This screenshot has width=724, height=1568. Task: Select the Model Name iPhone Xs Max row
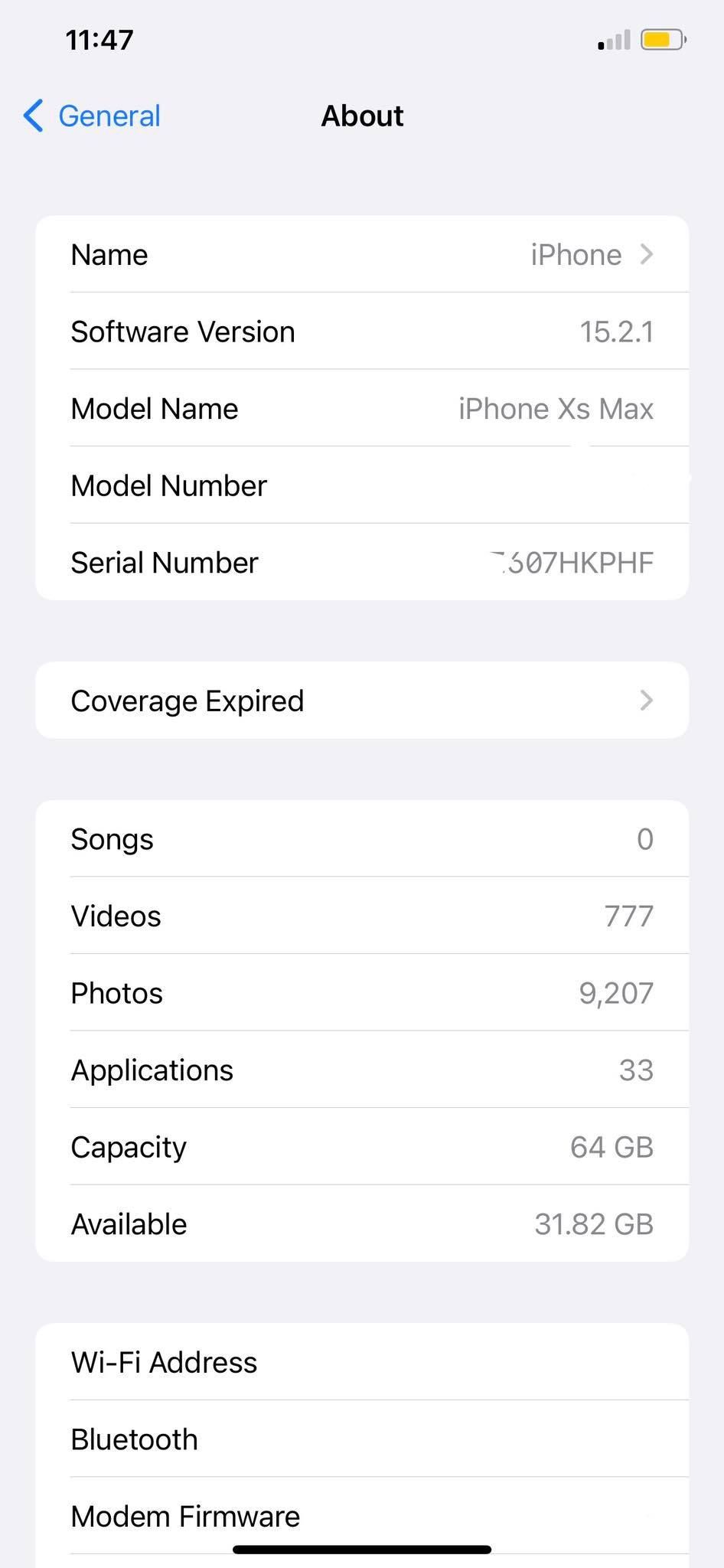[x=362, y=408]
